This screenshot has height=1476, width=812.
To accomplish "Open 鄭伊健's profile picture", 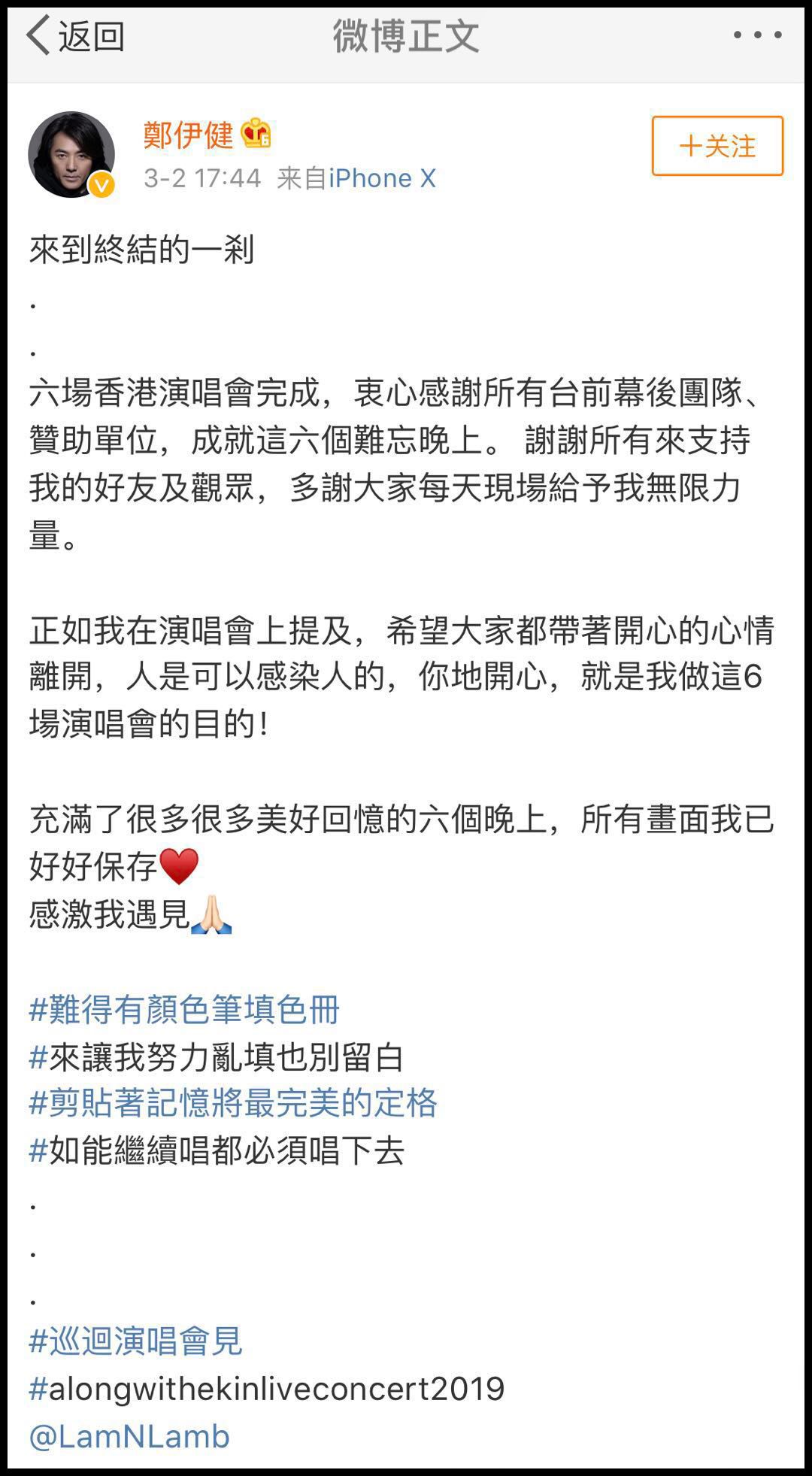I will tap(71, 155).
